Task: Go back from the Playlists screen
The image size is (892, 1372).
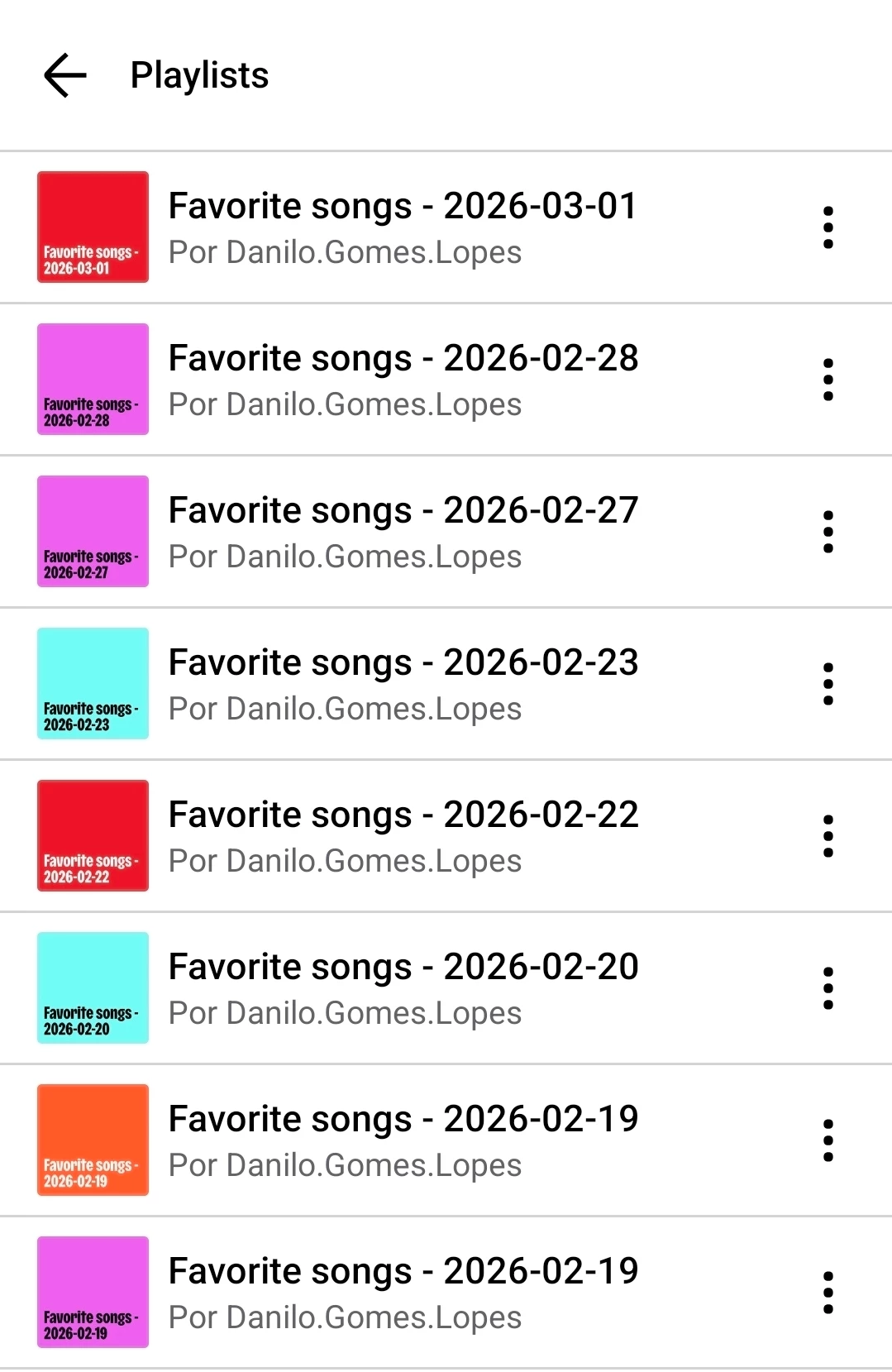Action: click(65, 75)
